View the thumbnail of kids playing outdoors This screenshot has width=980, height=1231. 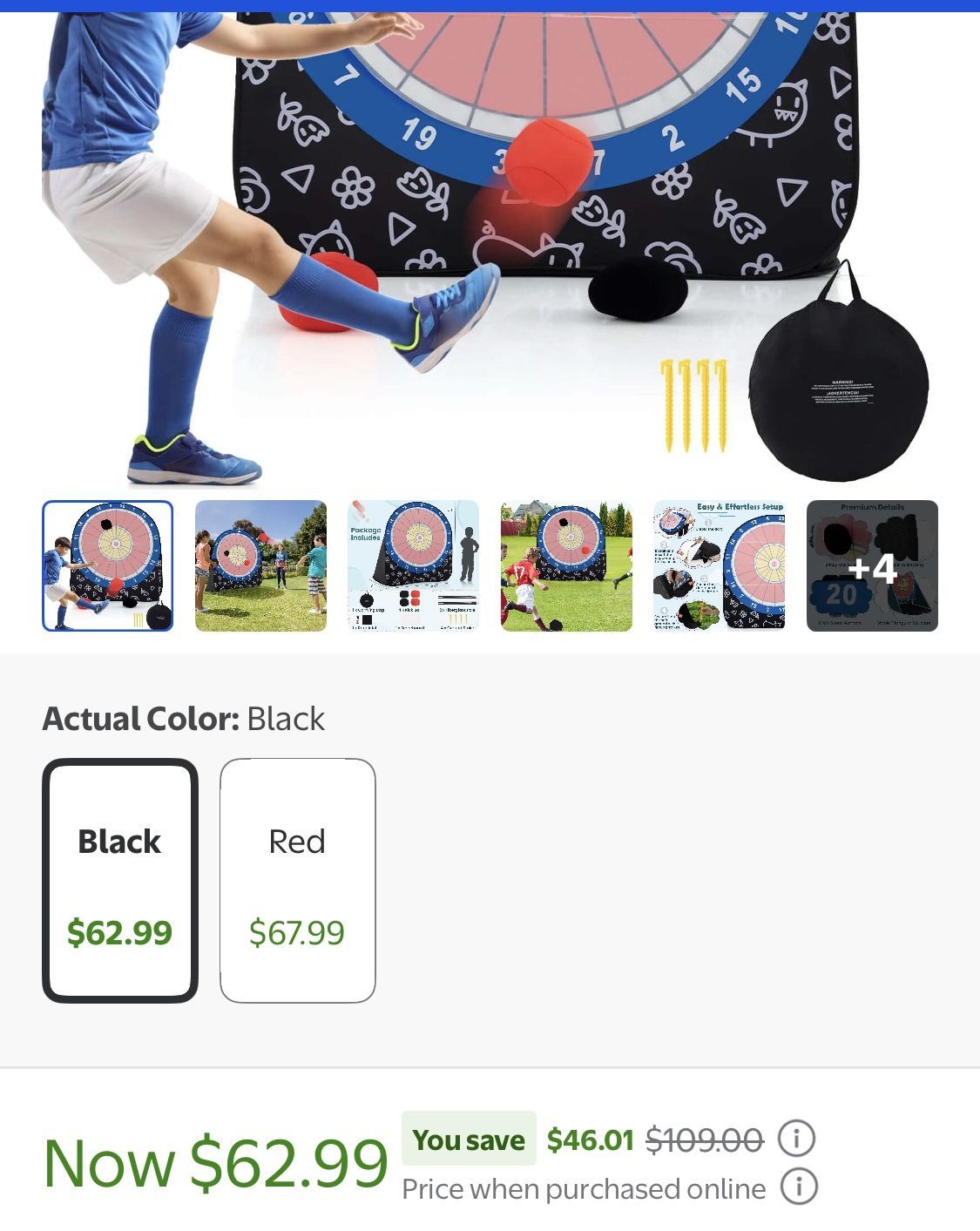pyautogui.click(x=260, y=565)
